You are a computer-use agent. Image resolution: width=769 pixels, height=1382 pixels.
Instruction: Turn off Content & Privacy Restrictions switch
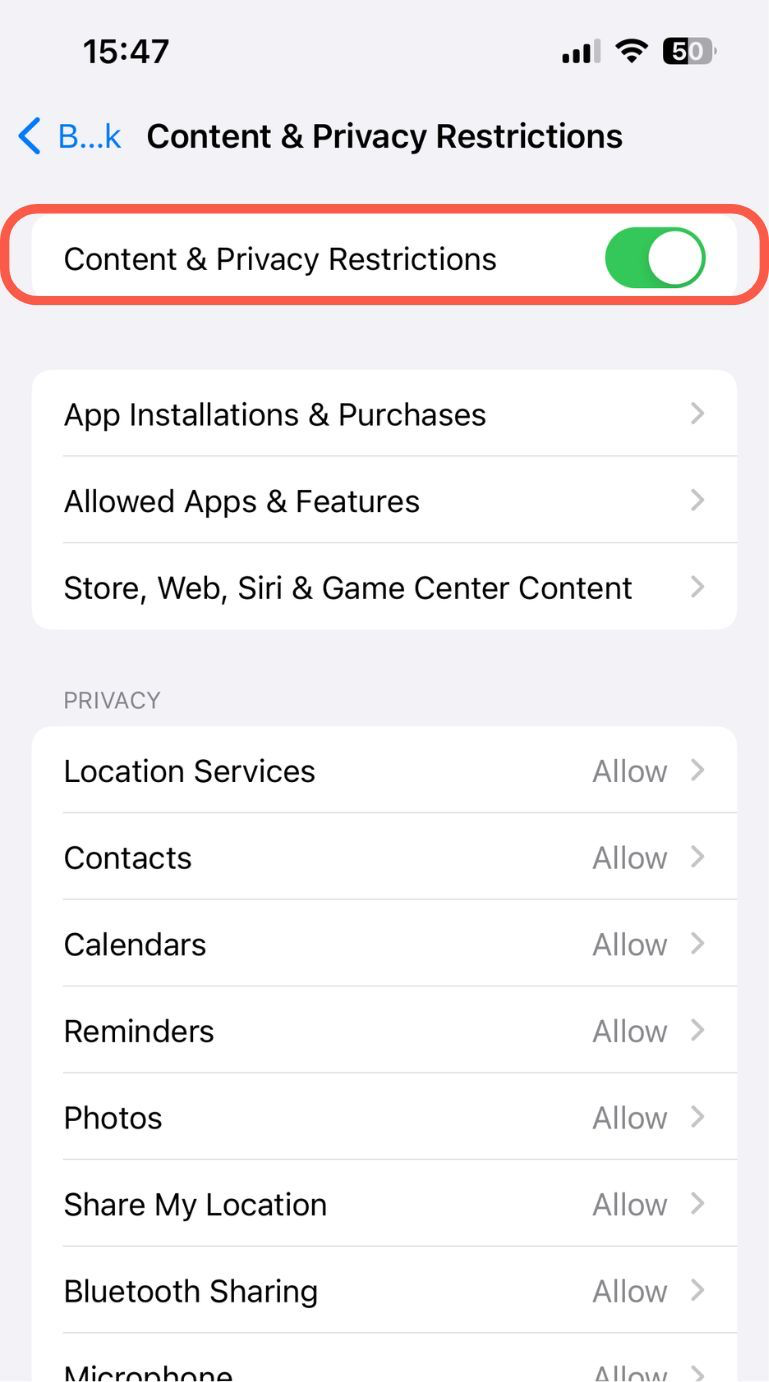[655, 259]
